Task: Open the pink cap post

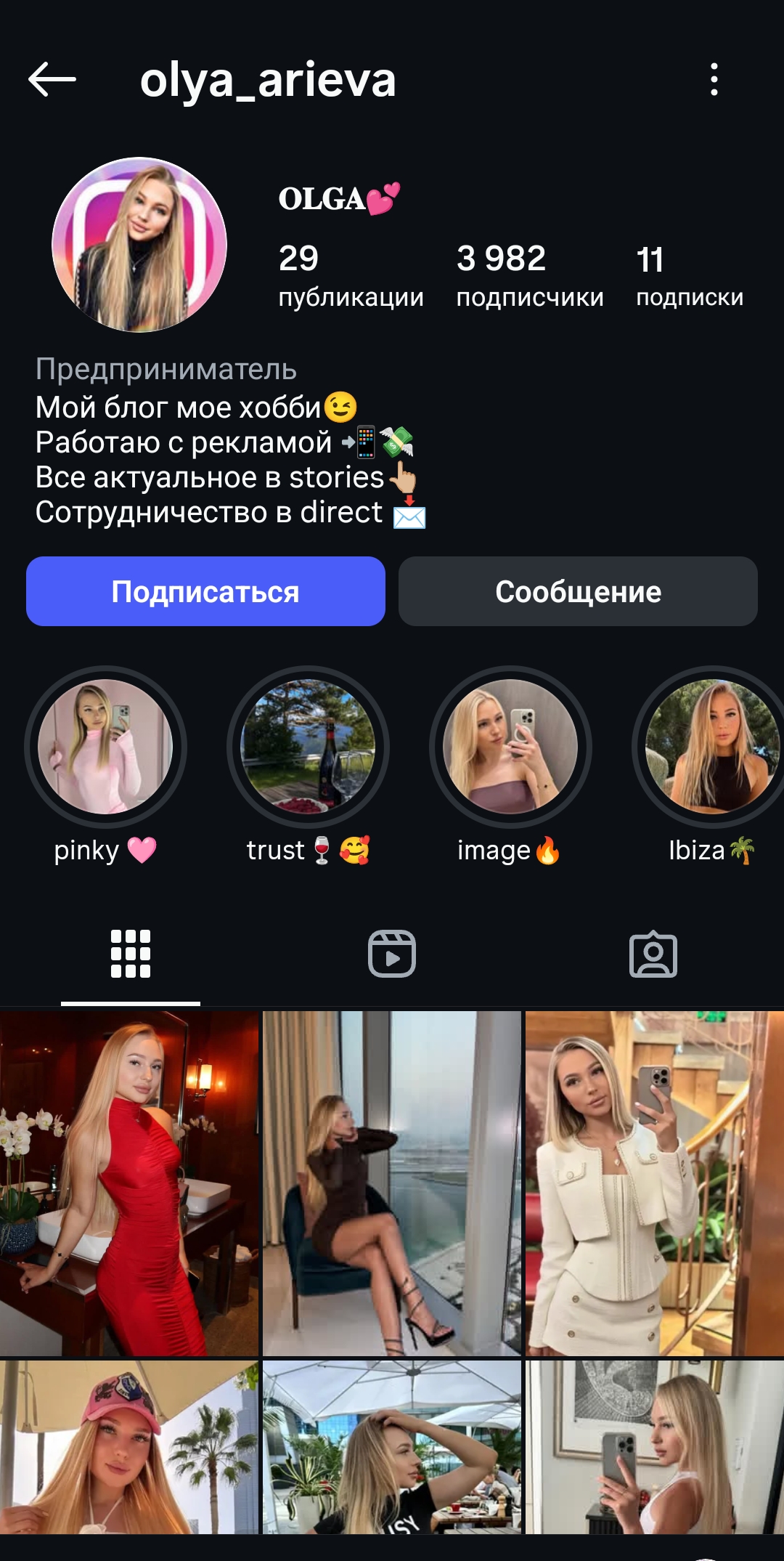Action: 129,1447
